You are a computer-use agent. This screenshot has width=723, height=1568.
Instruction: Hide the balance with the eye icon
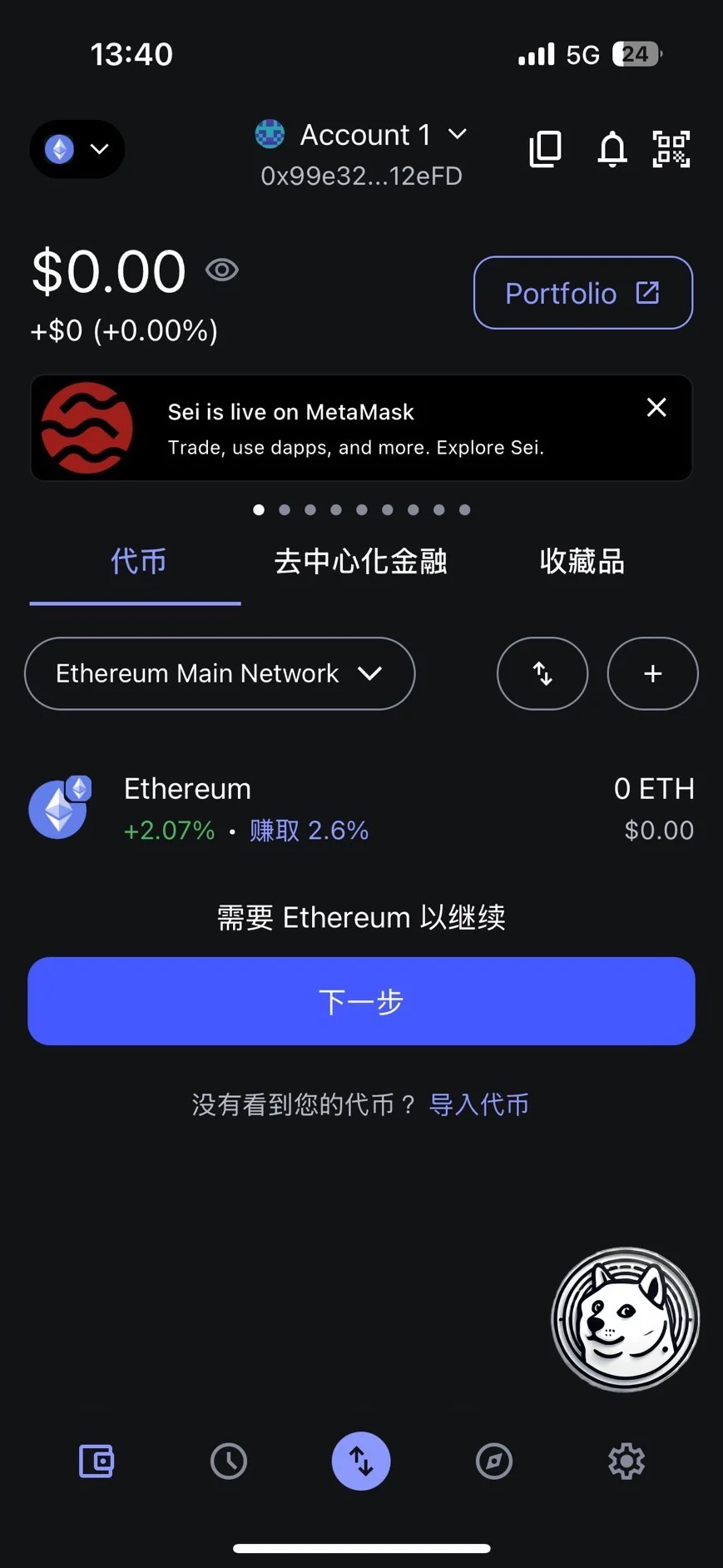[222, 270]
